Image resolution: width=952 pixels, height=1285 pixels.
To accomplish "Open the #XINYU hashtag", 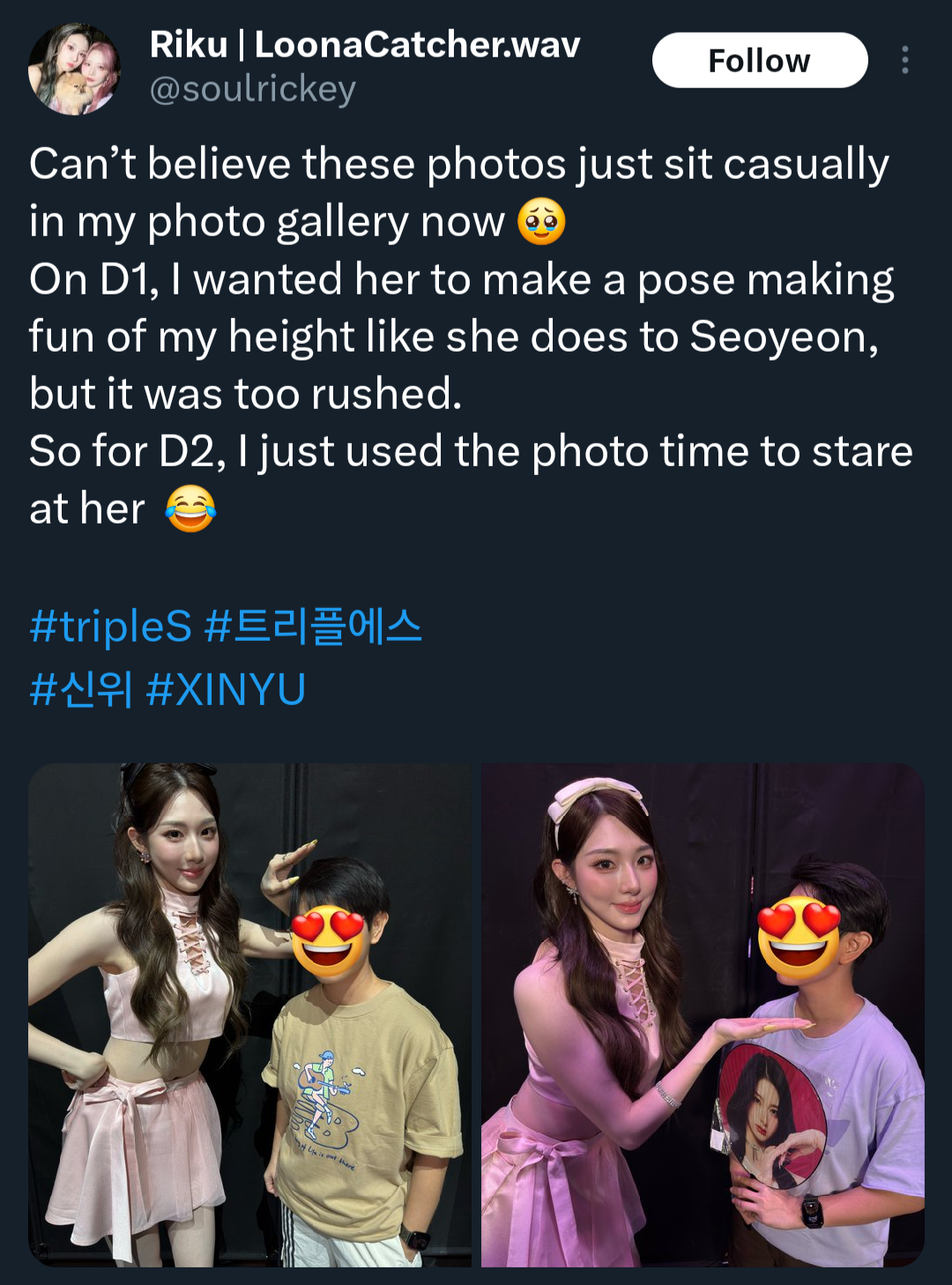I will click(226, 688).
